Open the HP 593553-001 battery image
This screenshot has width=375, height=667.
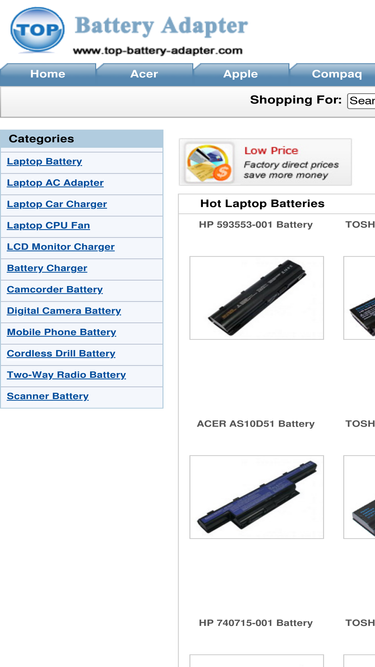coord(256,298)
